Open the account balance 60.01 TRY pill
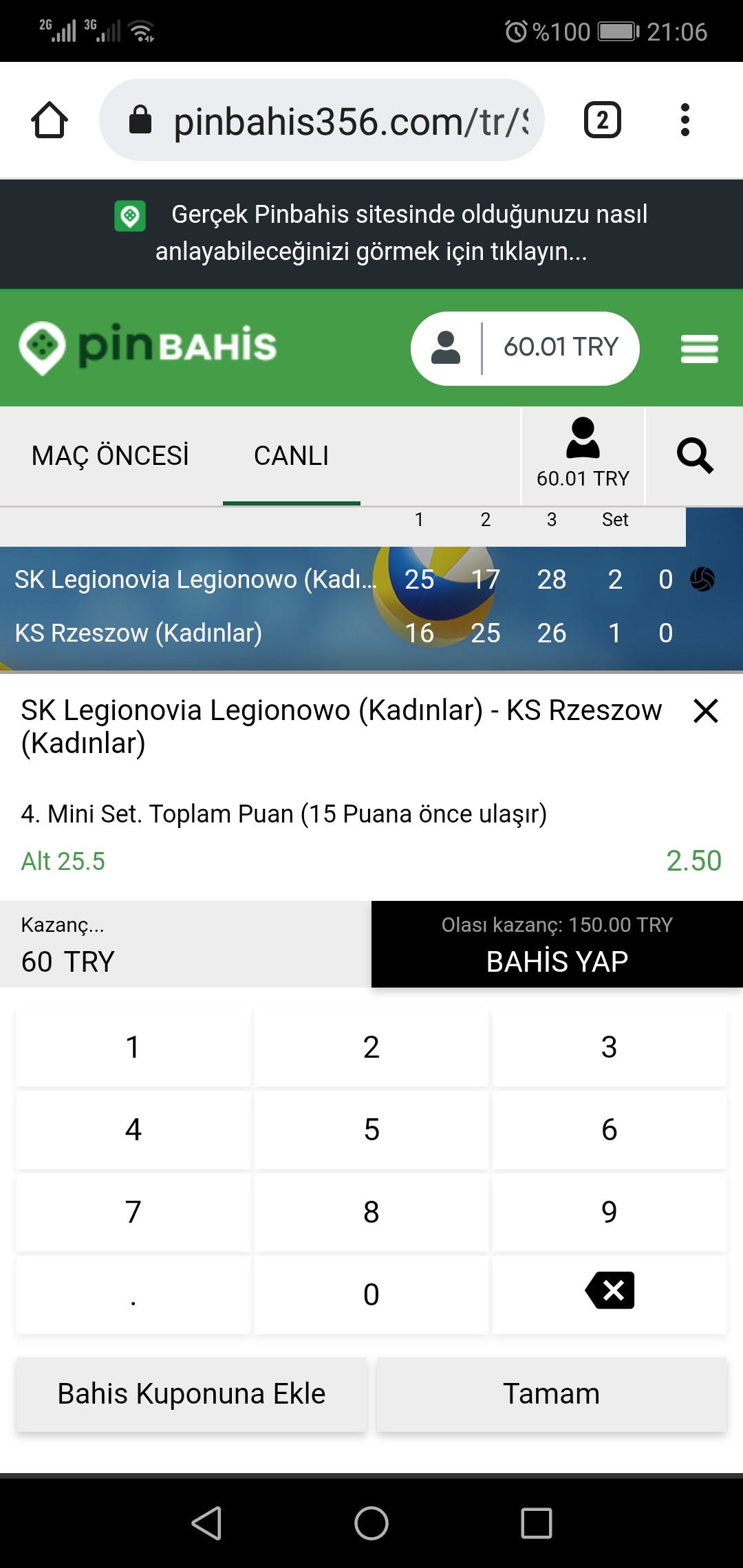 (x=525, y=348)
